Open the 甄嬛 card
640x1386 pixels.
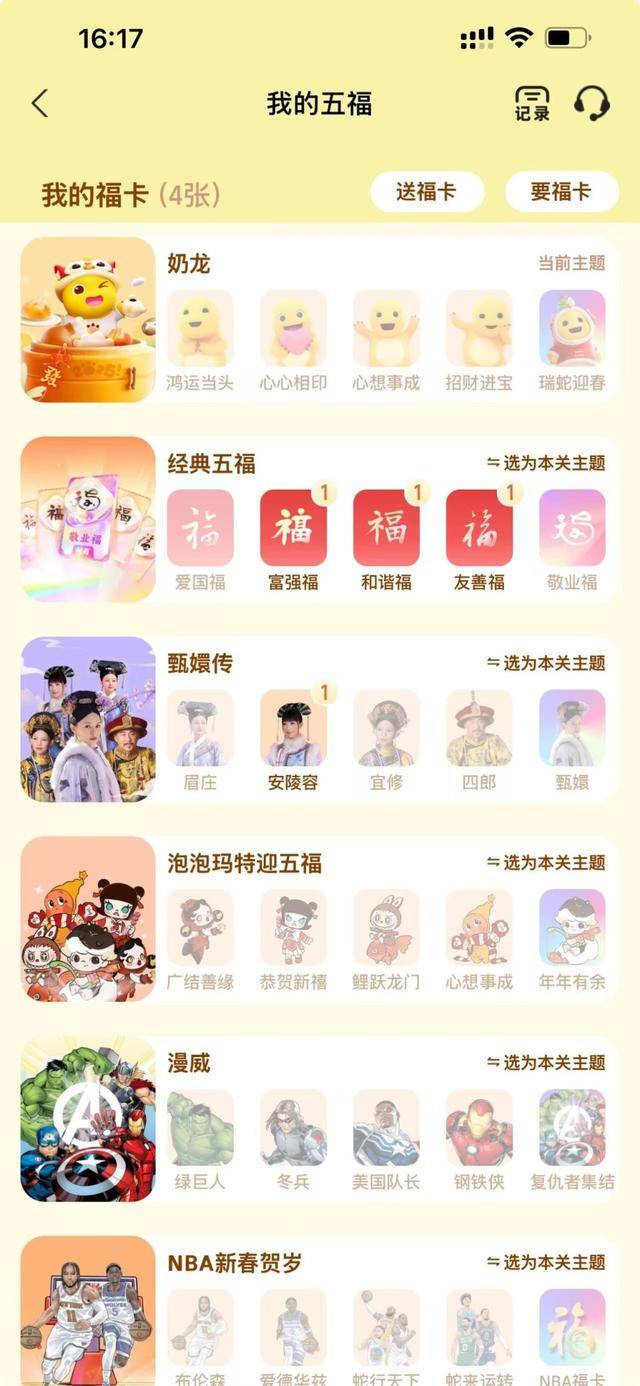pos(572,728)
